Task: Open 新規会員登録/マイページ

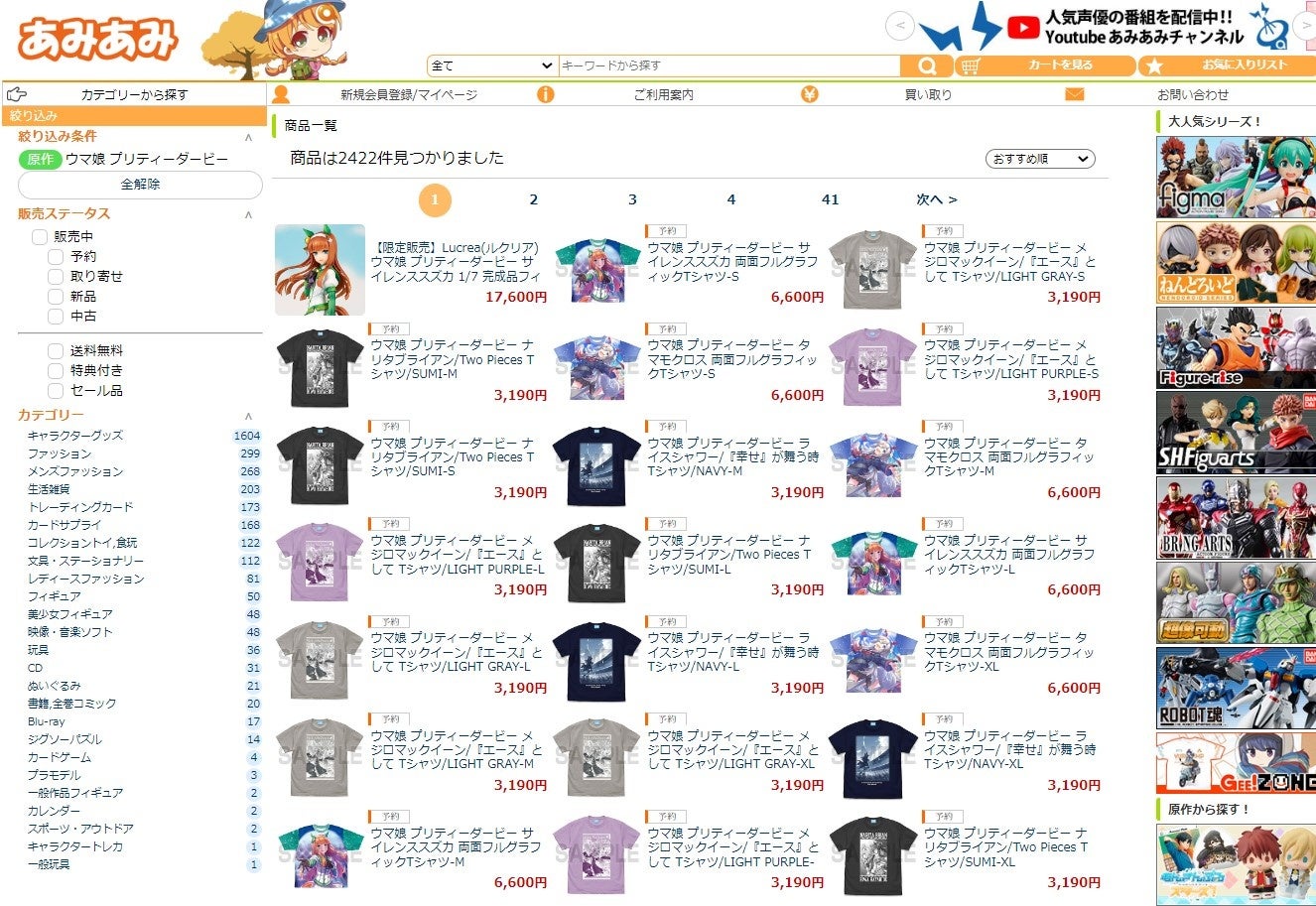Action: (408, 95)
